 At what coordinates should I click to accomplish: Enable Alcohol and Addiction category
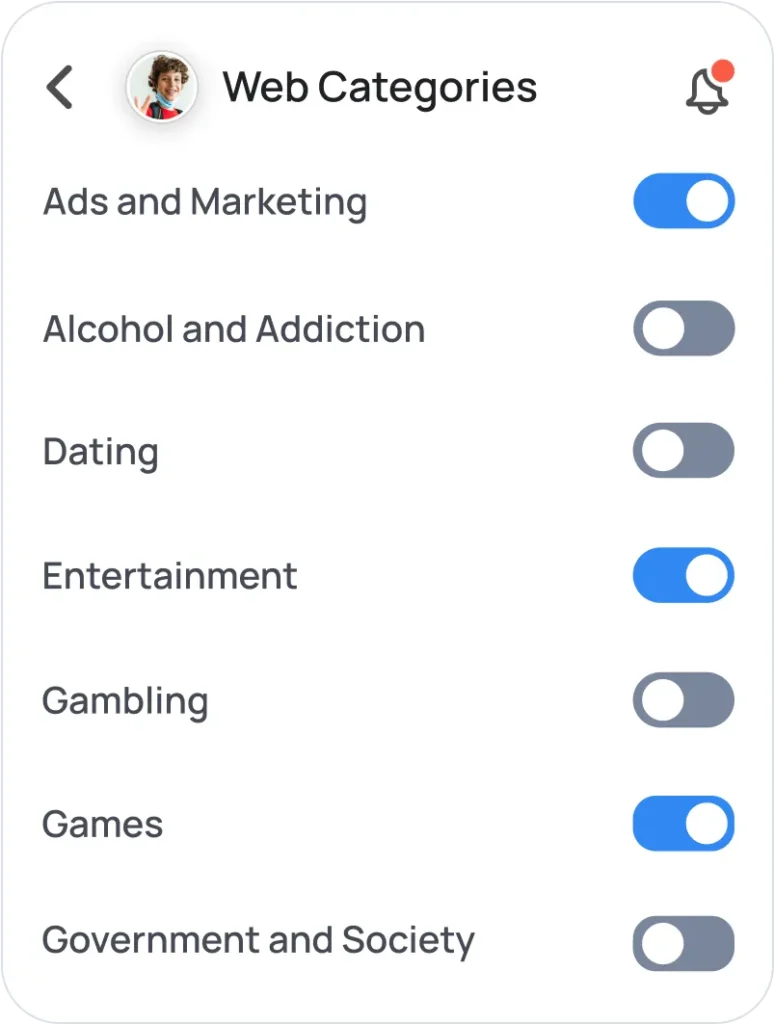click(x=684, y=328)
